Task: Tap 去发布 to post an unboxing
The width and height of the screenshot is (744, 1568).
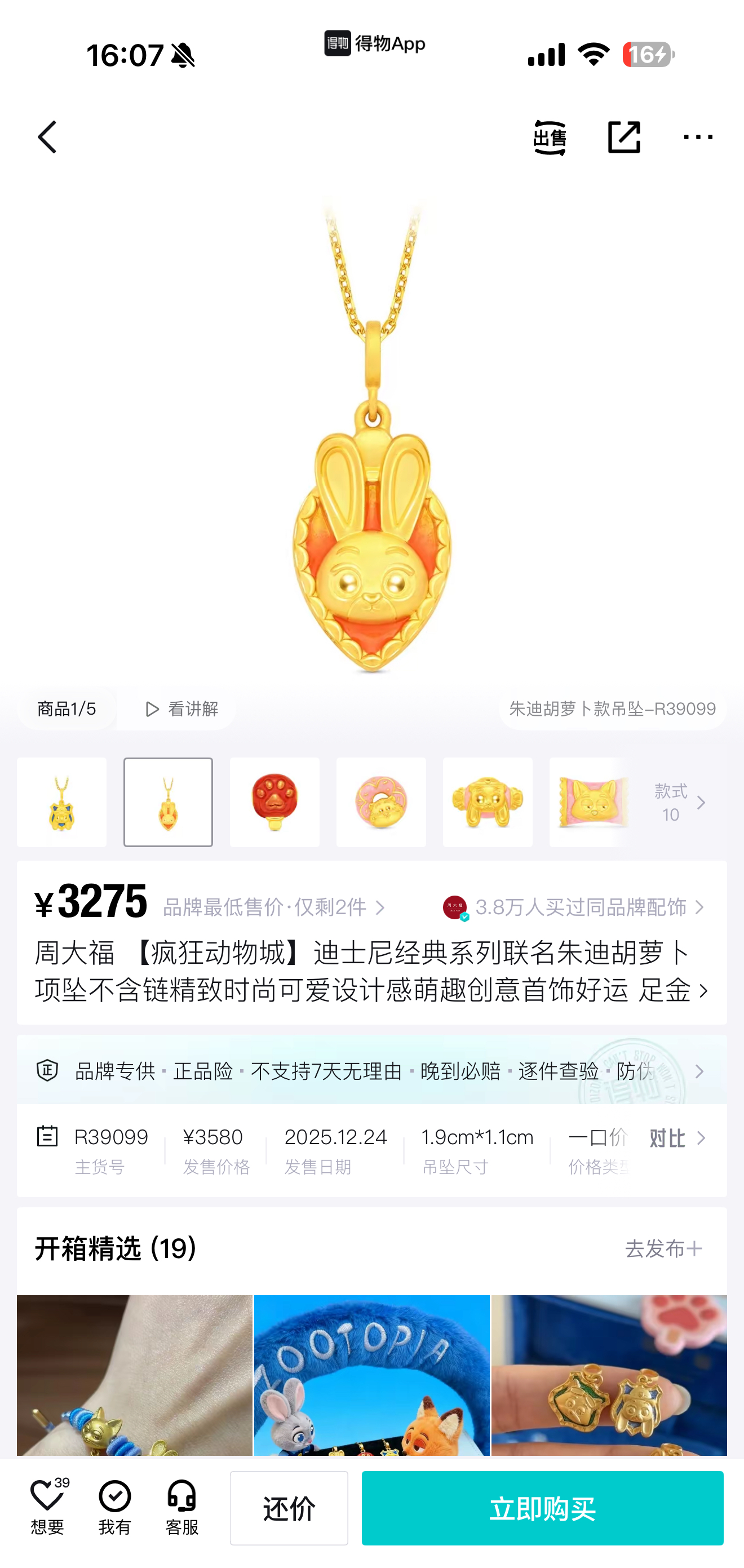Action: point(663,1249)
